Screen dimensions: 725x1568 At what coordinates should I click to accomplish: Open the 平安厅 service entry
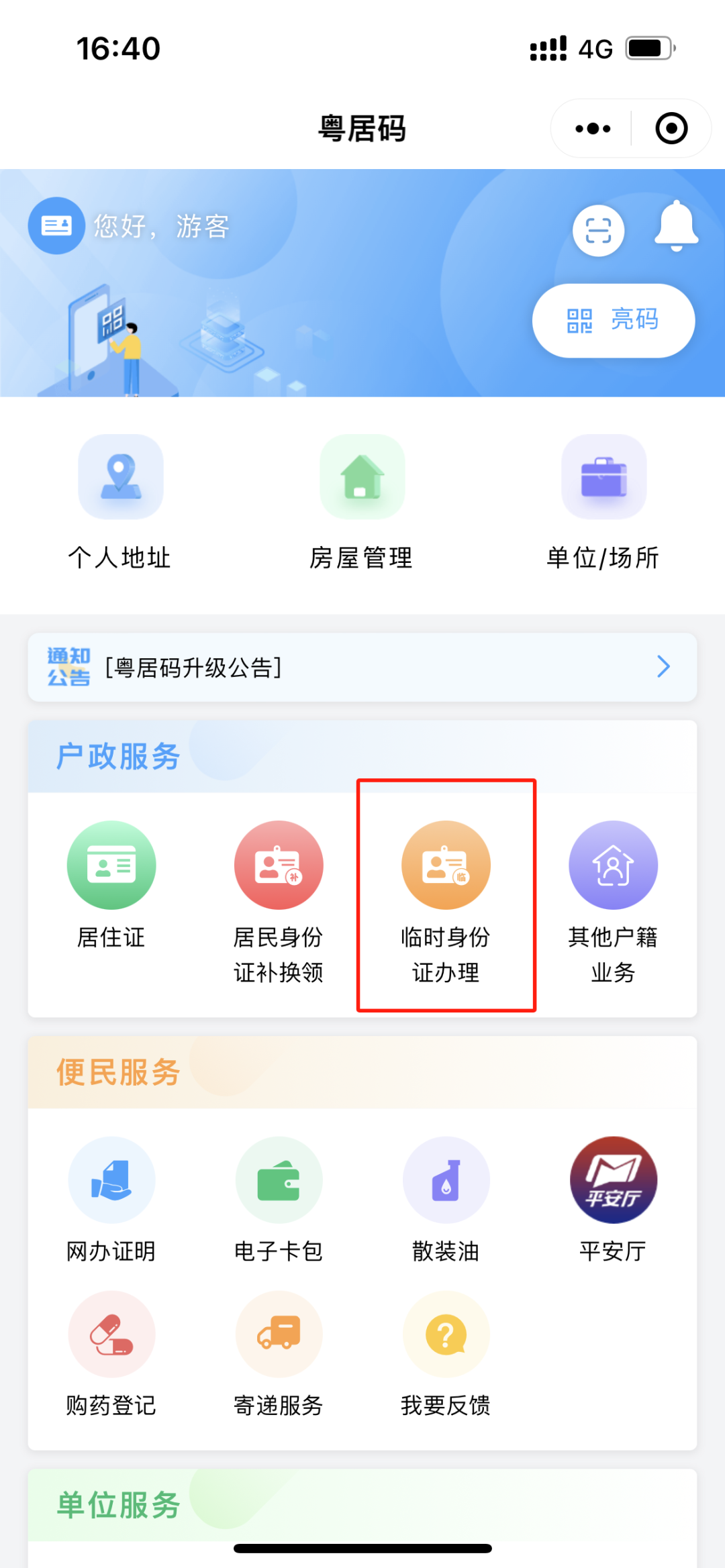coord(613,1201)
